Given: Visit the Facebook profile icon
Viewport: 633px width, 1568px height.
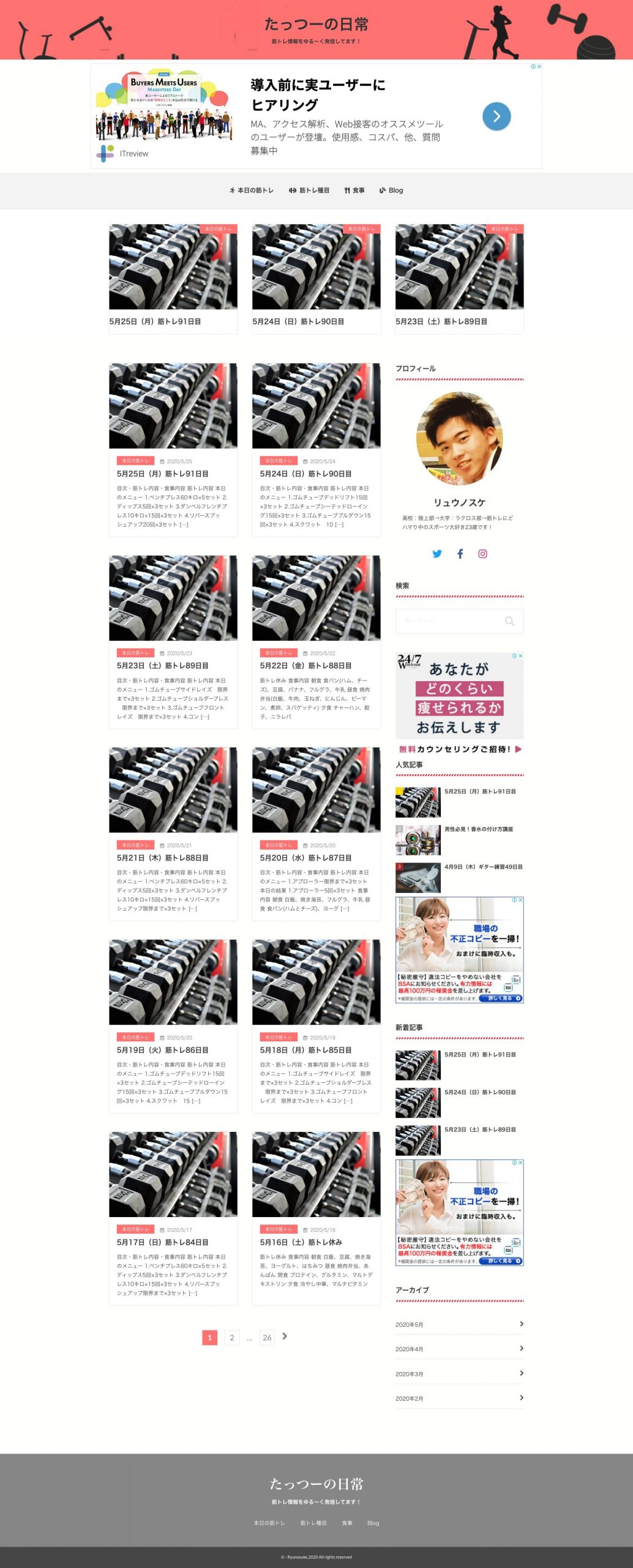Looking at the screenshot, I should (x=460, y=554).
